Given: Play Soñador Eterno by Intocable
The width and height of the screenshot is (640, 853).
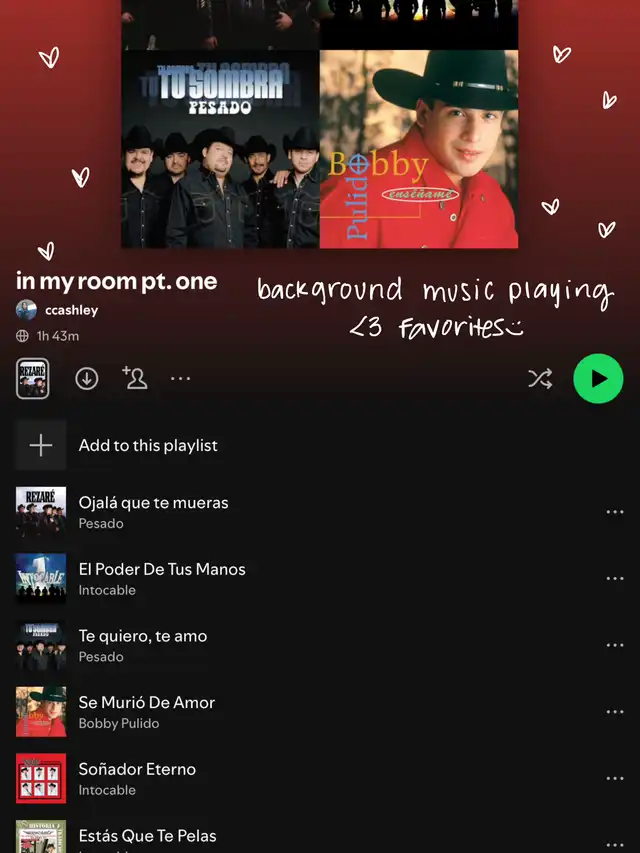Looking at the screenshot, I should point(137,778).
